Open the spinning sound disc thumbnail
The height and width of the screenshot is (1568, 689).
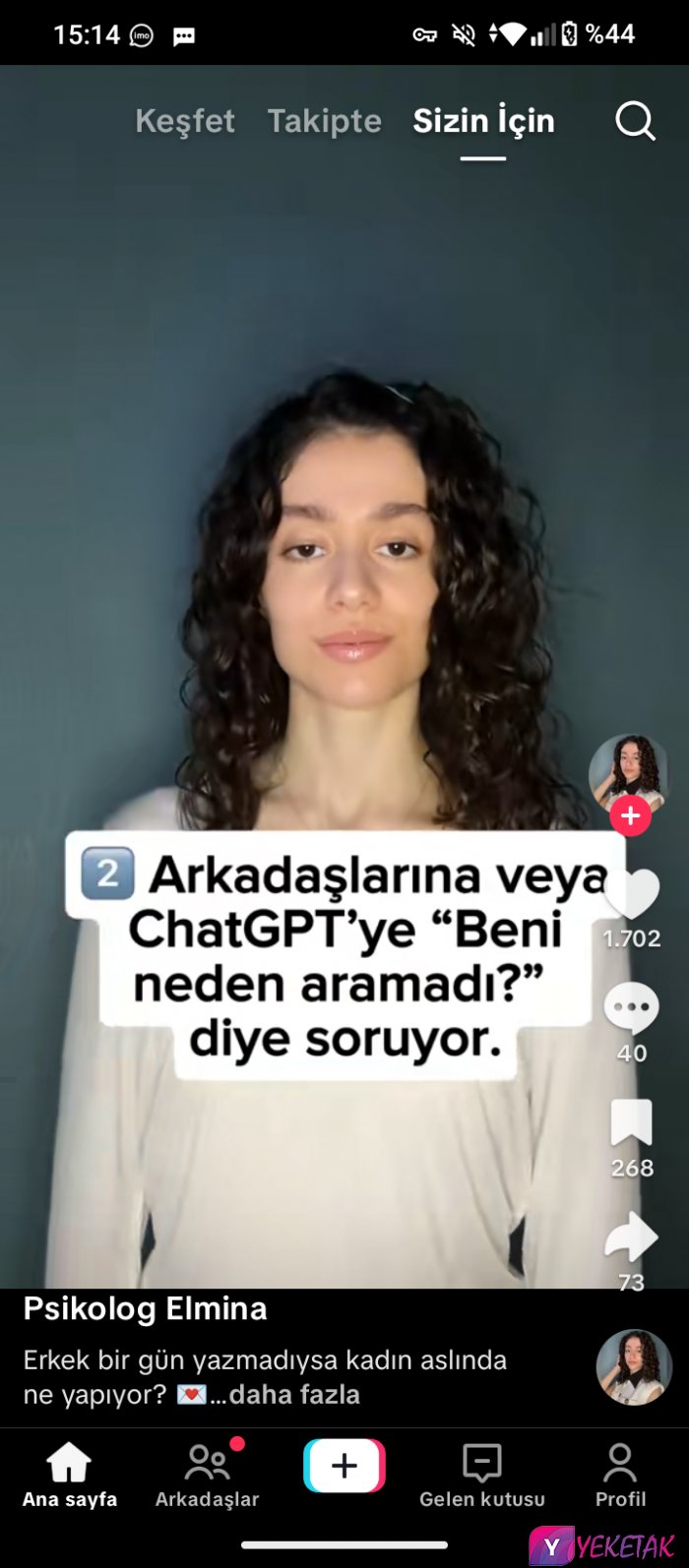coord(634,1367)
